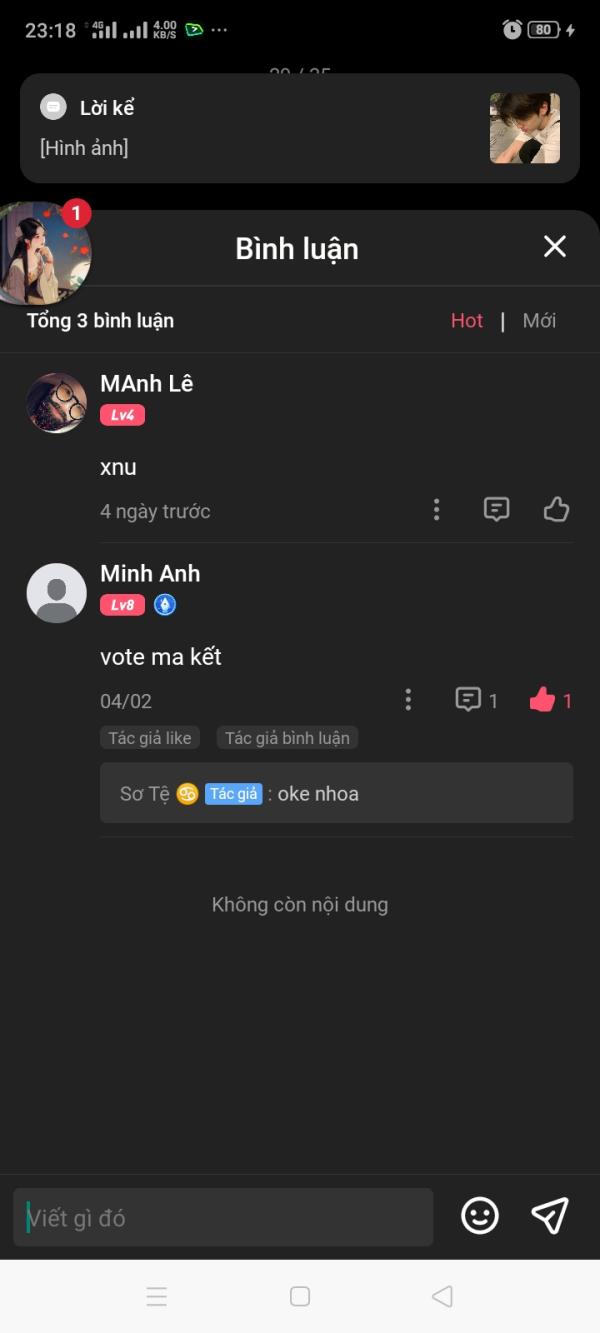The width and height of the screenshot is (600, 1333).
Task: Open the reply from Sơ Tệ
Action: (336, 793)
